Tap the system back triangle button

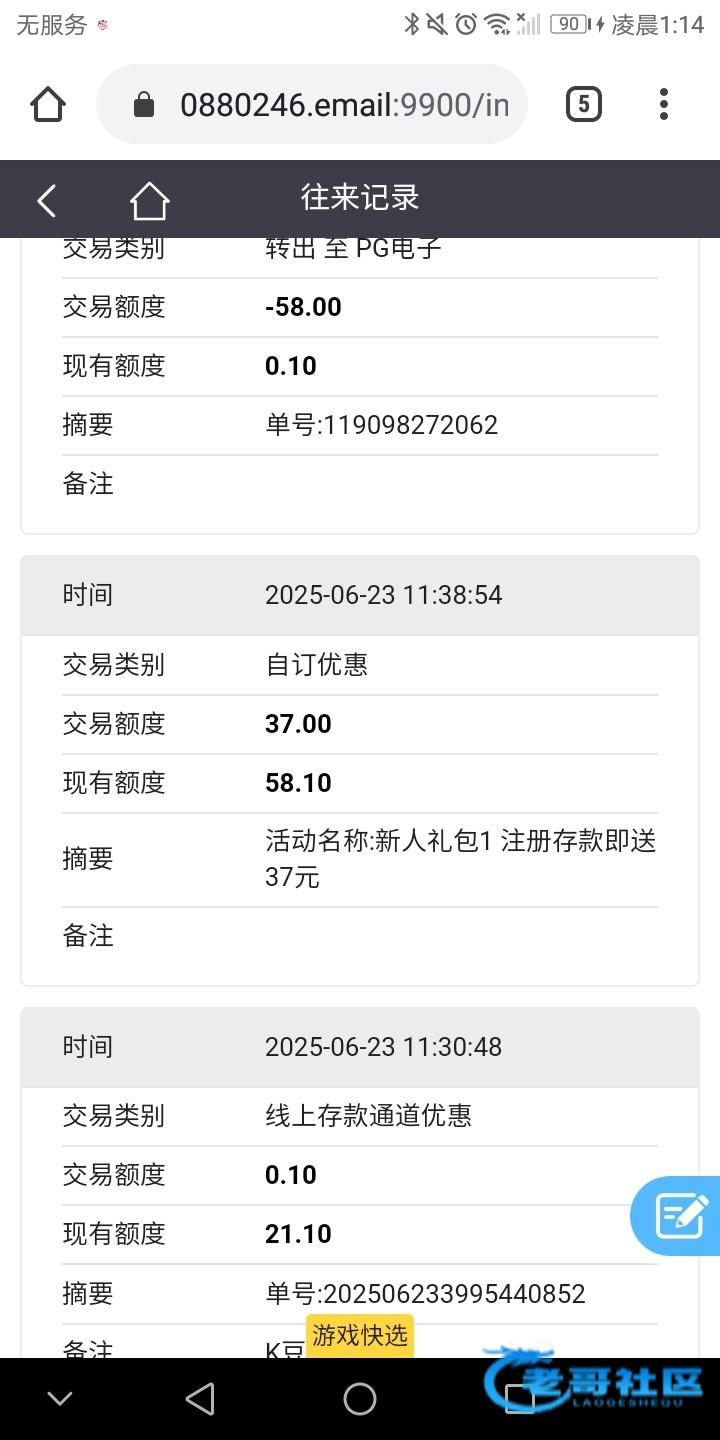click(200, 1399)
